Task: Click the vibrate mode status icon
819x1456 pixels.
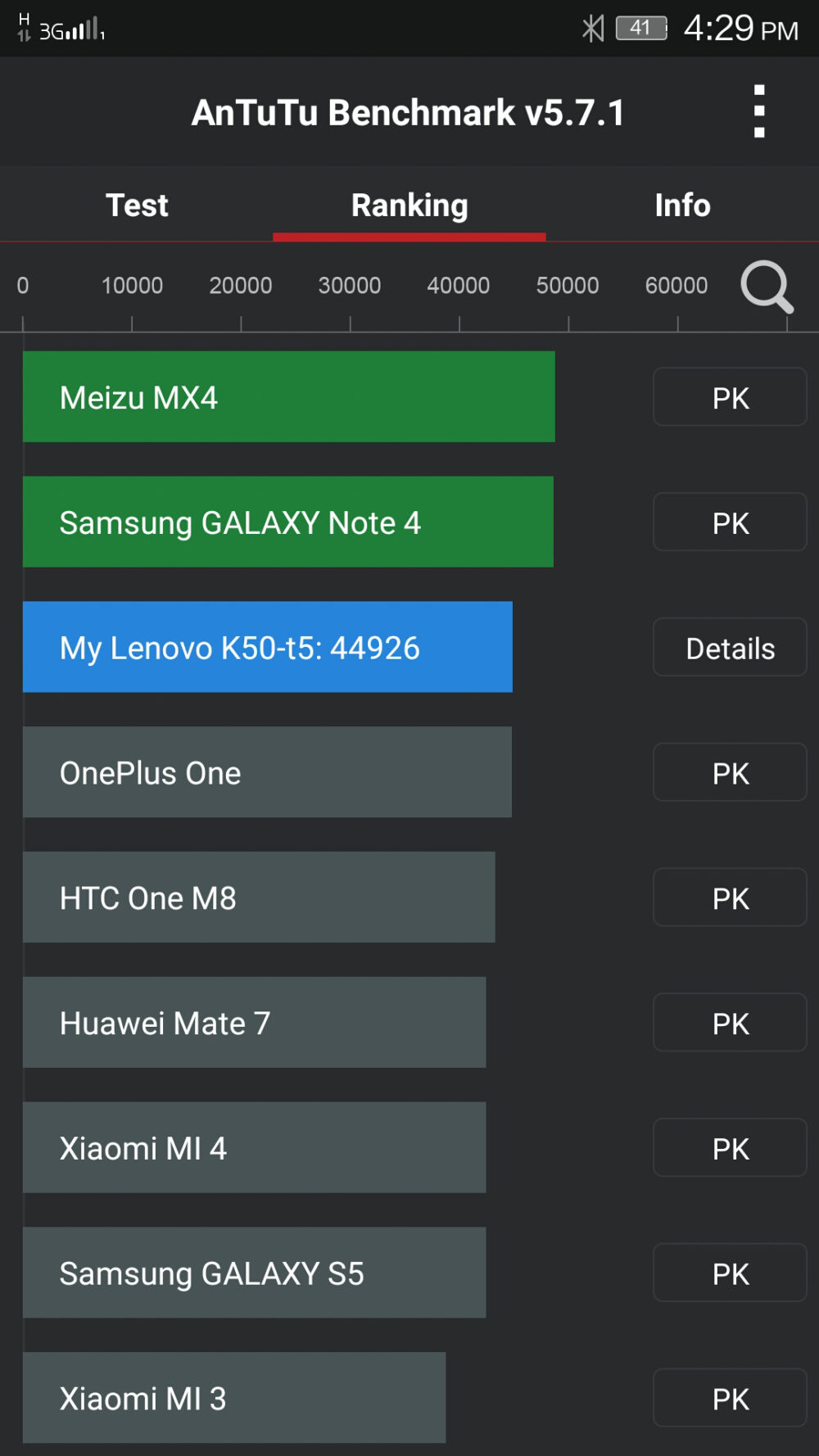Action: pyautogui.click(x=592, y=27)
